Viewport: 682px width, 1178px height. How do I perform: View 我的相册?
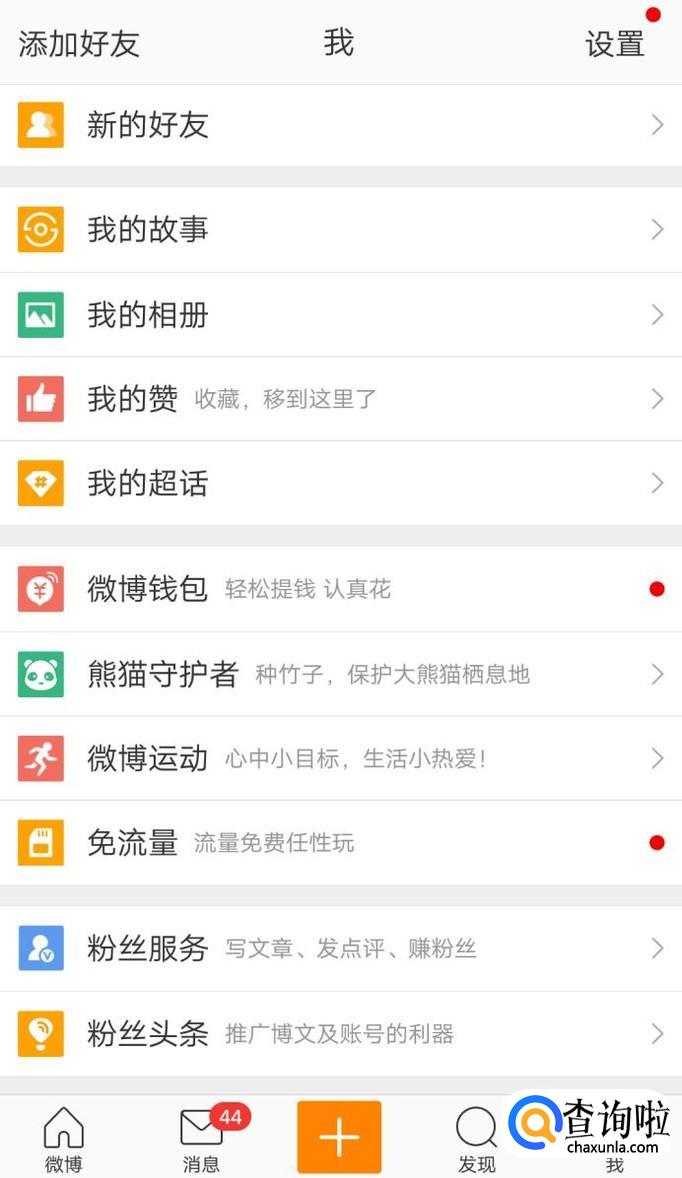click(340, 315)
